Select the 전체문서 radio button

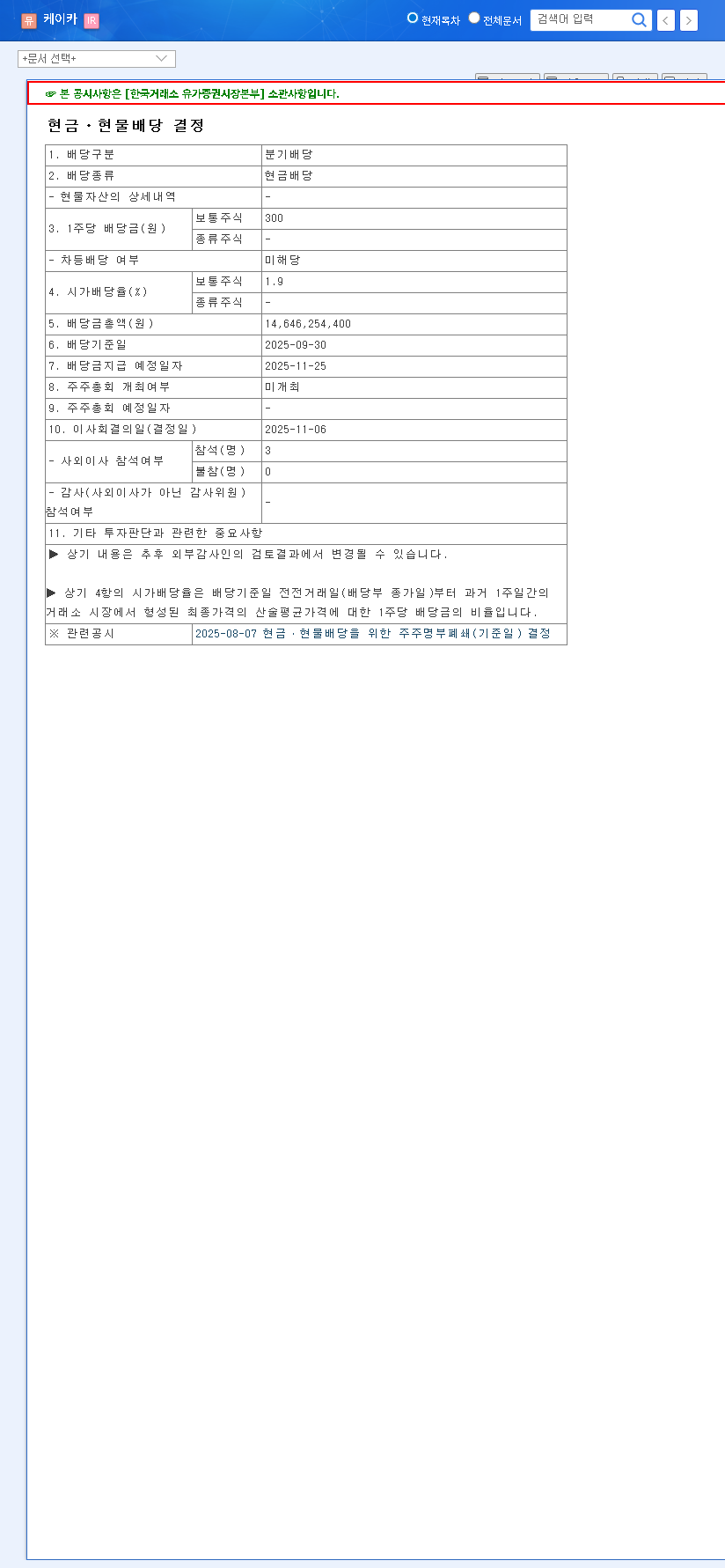[x=474, y=16]
